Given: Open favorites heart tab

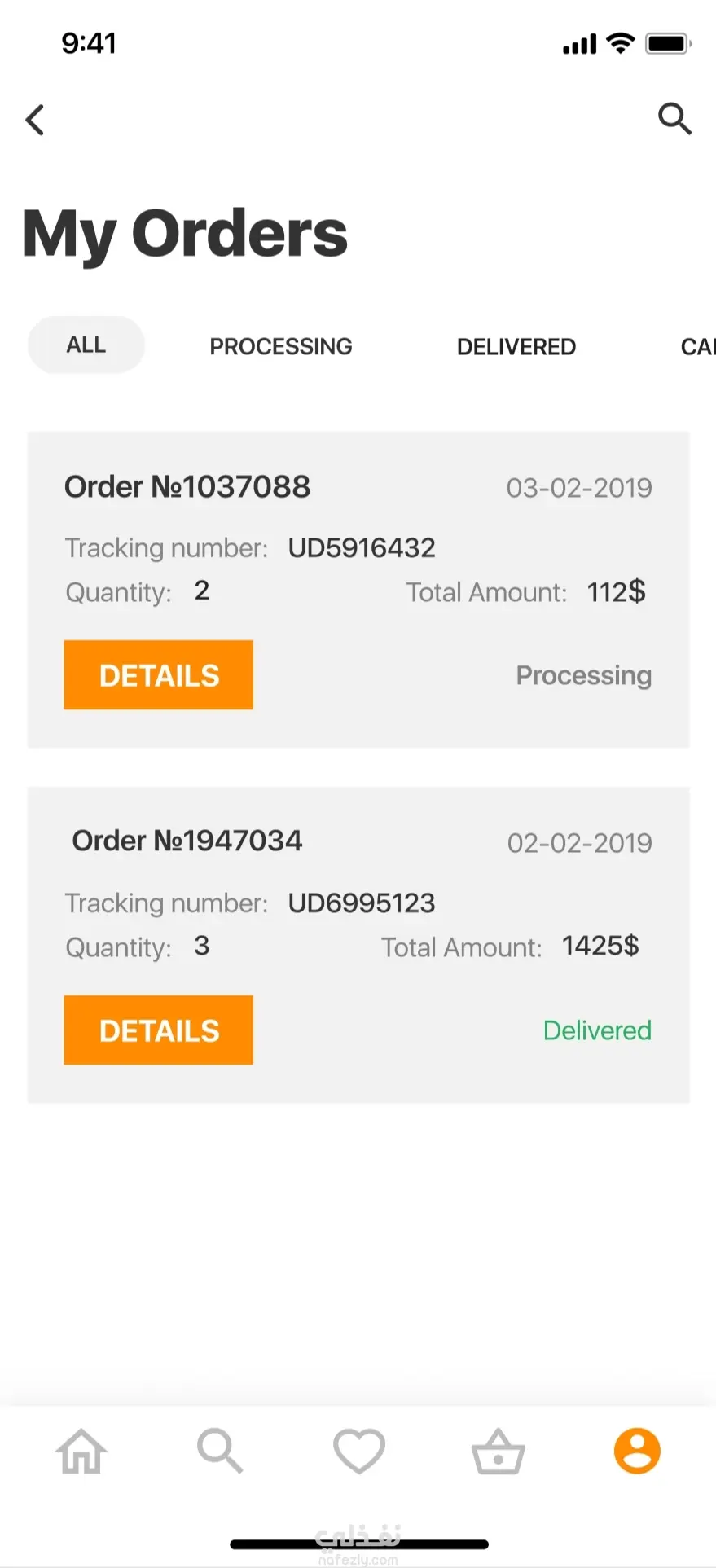Looking at the screenshot, I should (x=359, y=1451).
